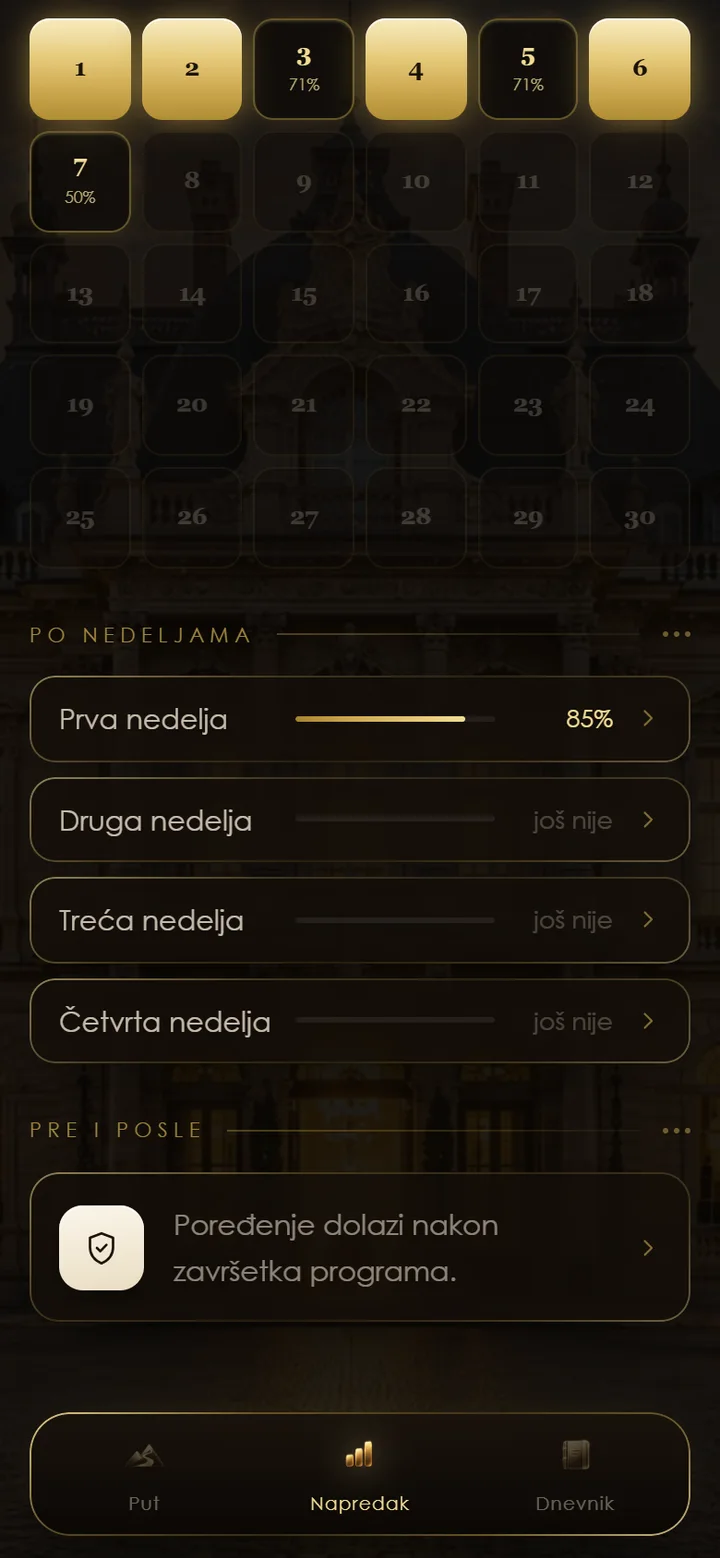Open day 3 with 71% progress
The image size is (720, 1558).
(x=304, y=69)
